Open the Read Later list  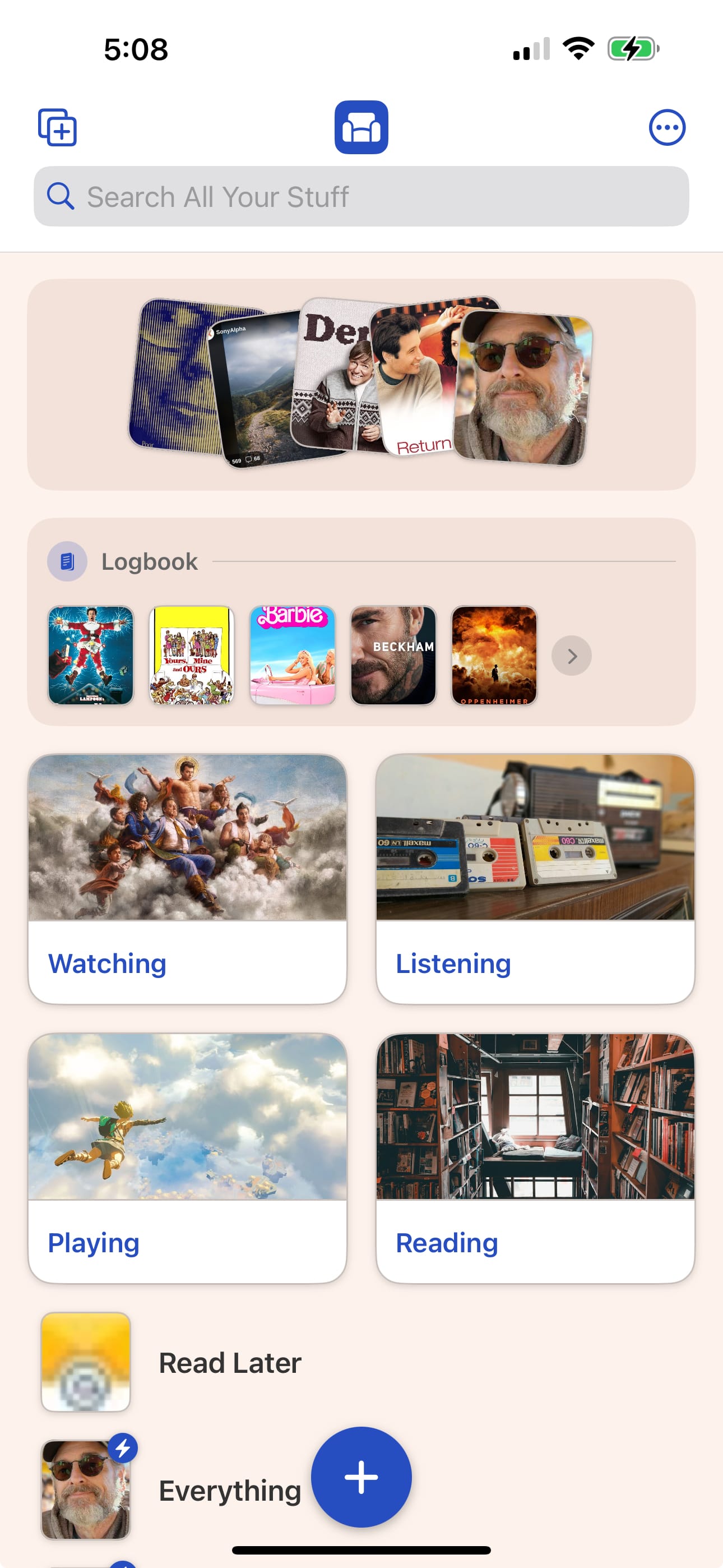[229, 1362]
